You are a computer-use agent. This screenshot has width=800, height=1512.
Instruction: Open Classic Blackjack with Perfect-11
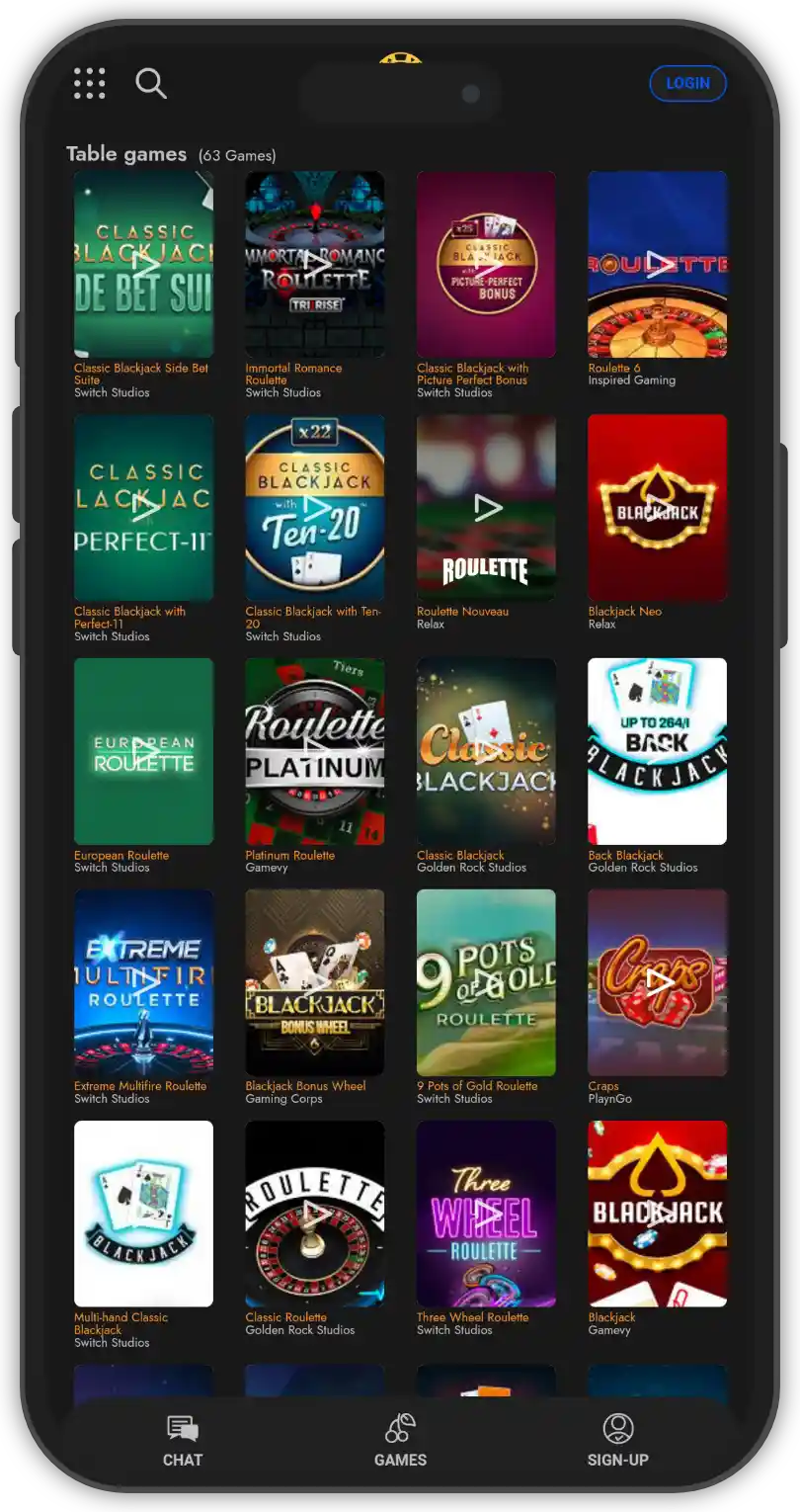pos(143,507)
